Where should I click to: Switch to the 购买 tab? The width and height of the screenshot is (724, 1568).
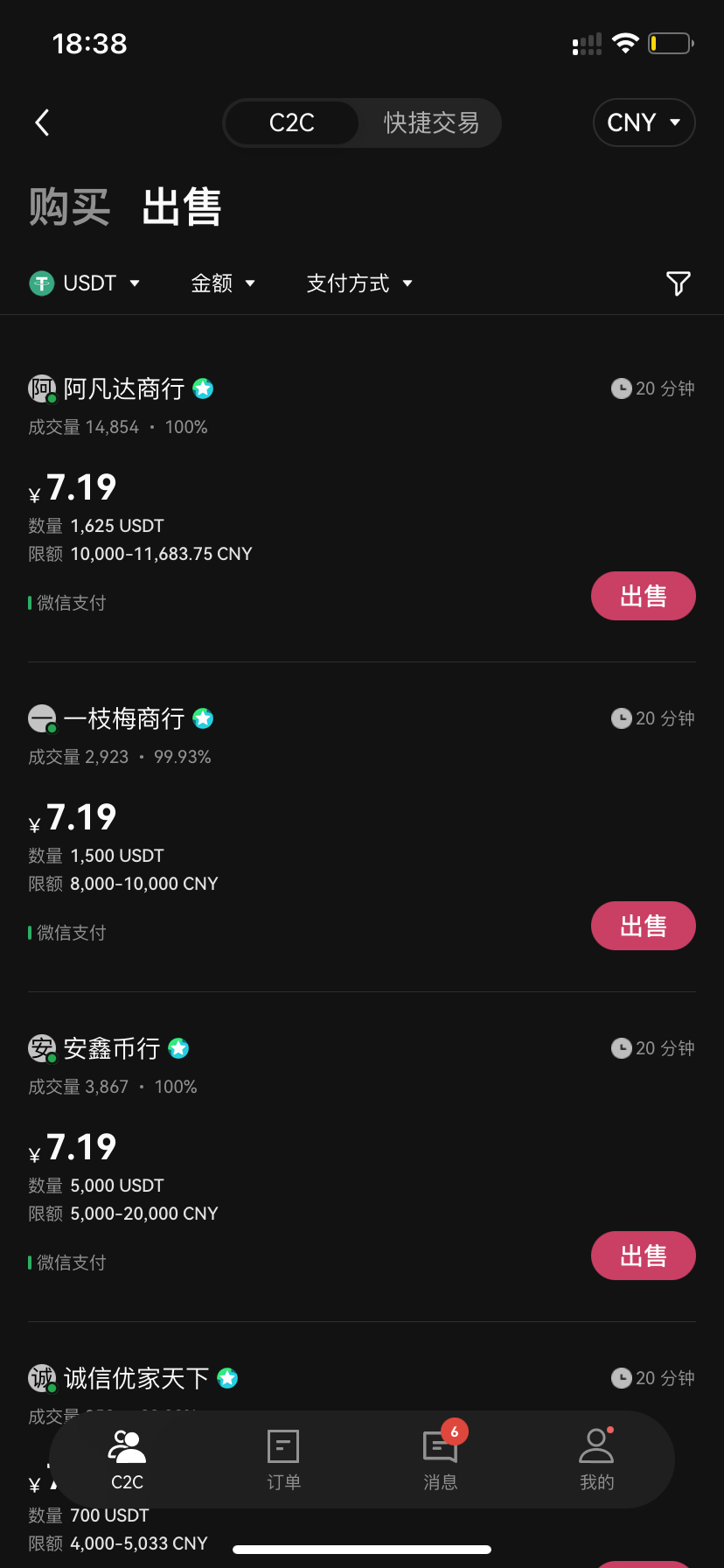pyautogui.click(x=70, y=206)
